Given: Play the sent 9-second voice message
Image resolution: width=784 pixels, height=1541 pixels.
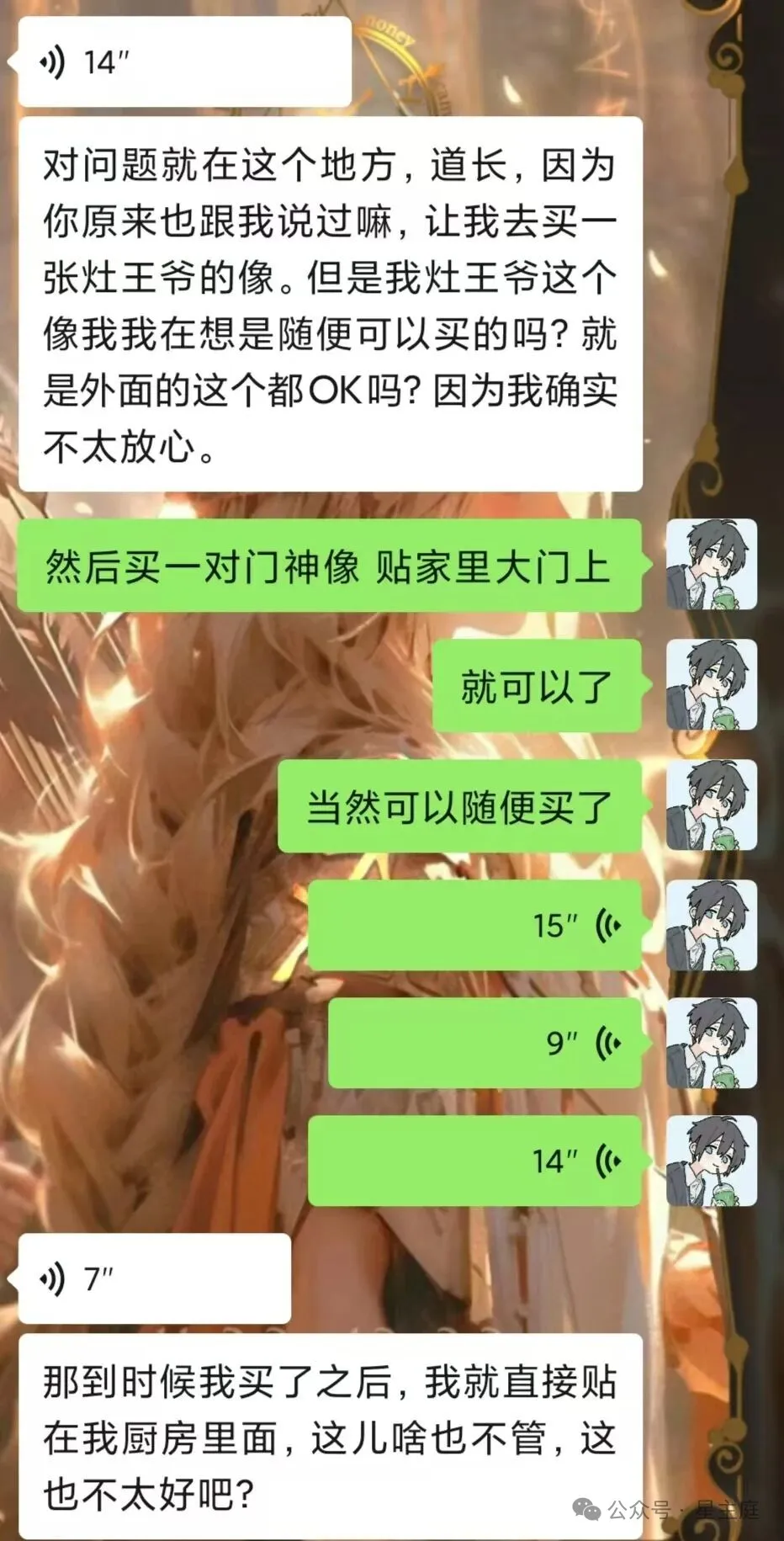Looking at the screenshot, I should pyautogui.click(x=484, y=1043).
